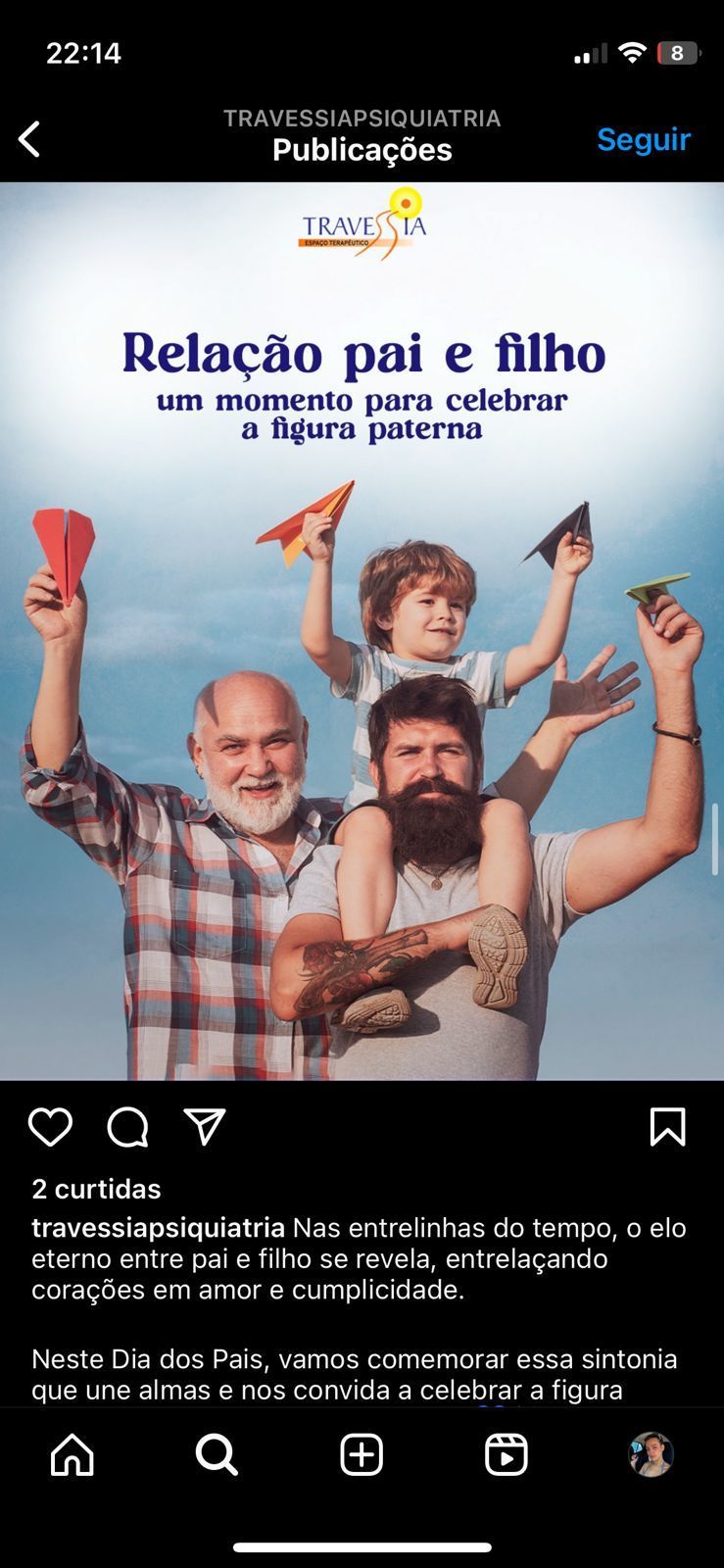The height and width of the screenshot is (1568, 724).
Task: Switch to the Search tab
Action: tap(217, 1454)
